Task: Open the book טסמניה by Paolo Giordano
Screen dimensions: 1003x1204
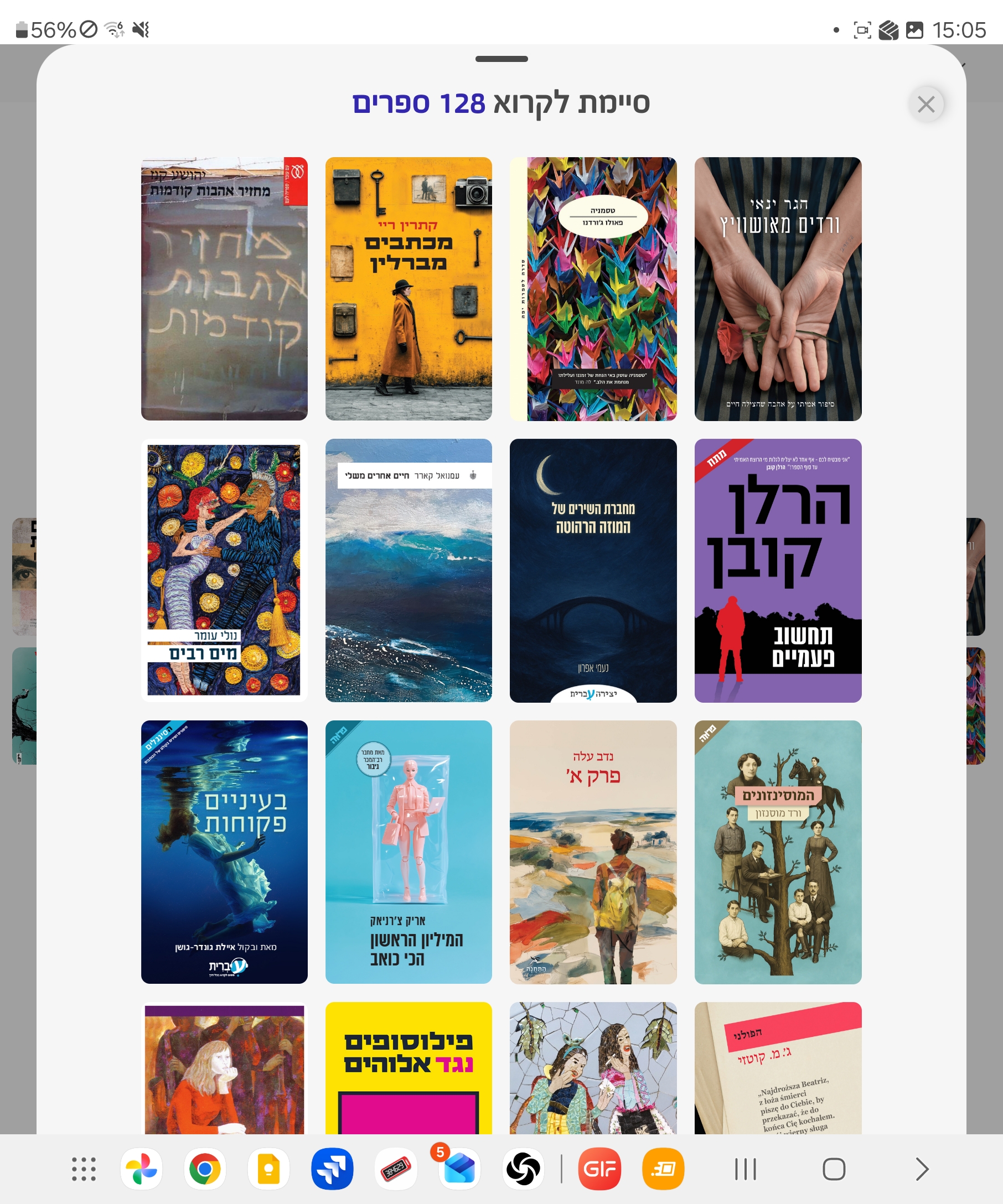Action: (593, 288)
